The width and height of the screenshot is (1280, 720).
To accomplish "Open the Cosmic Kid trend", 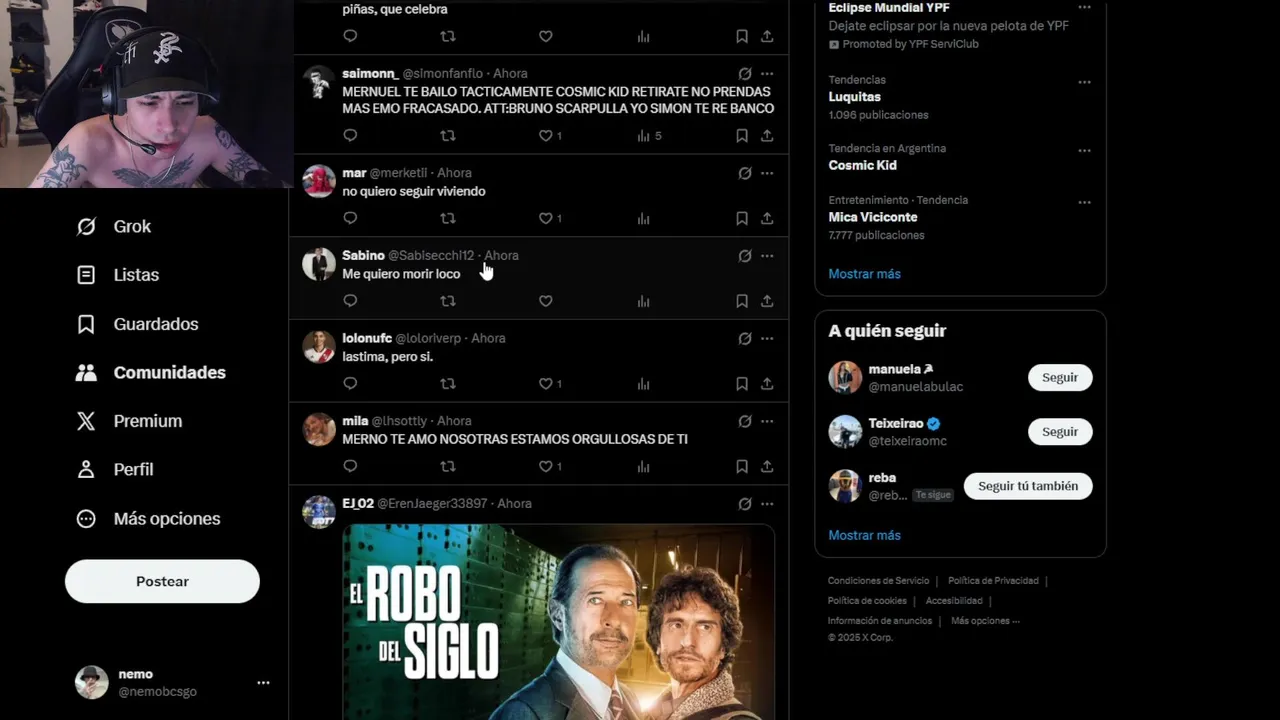I will pos(863,165).
